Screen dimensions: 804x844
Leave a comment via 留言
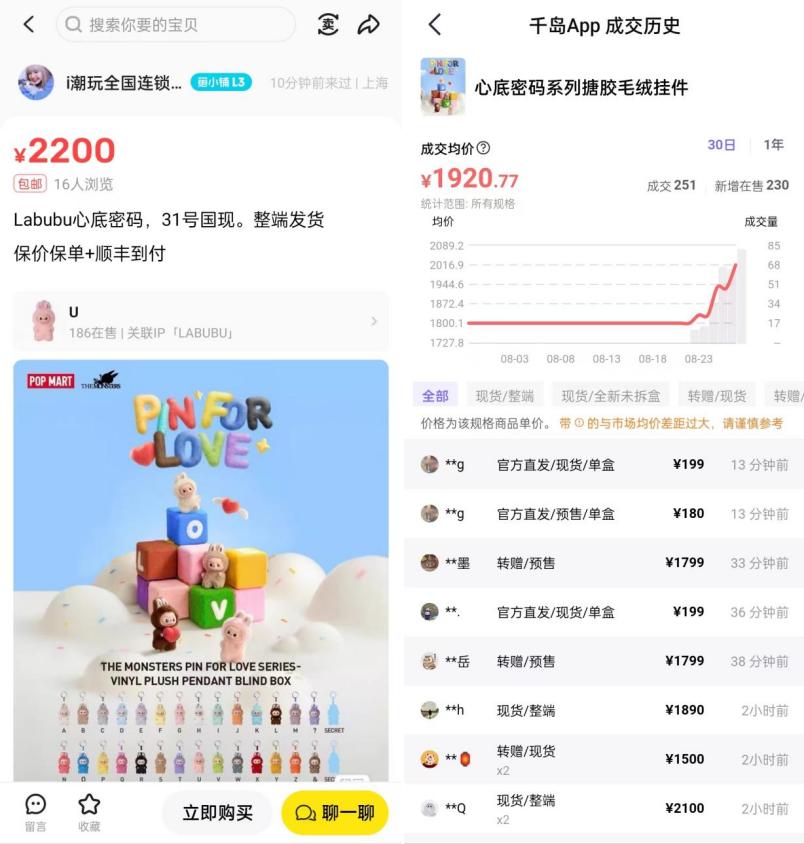point(36,812)
